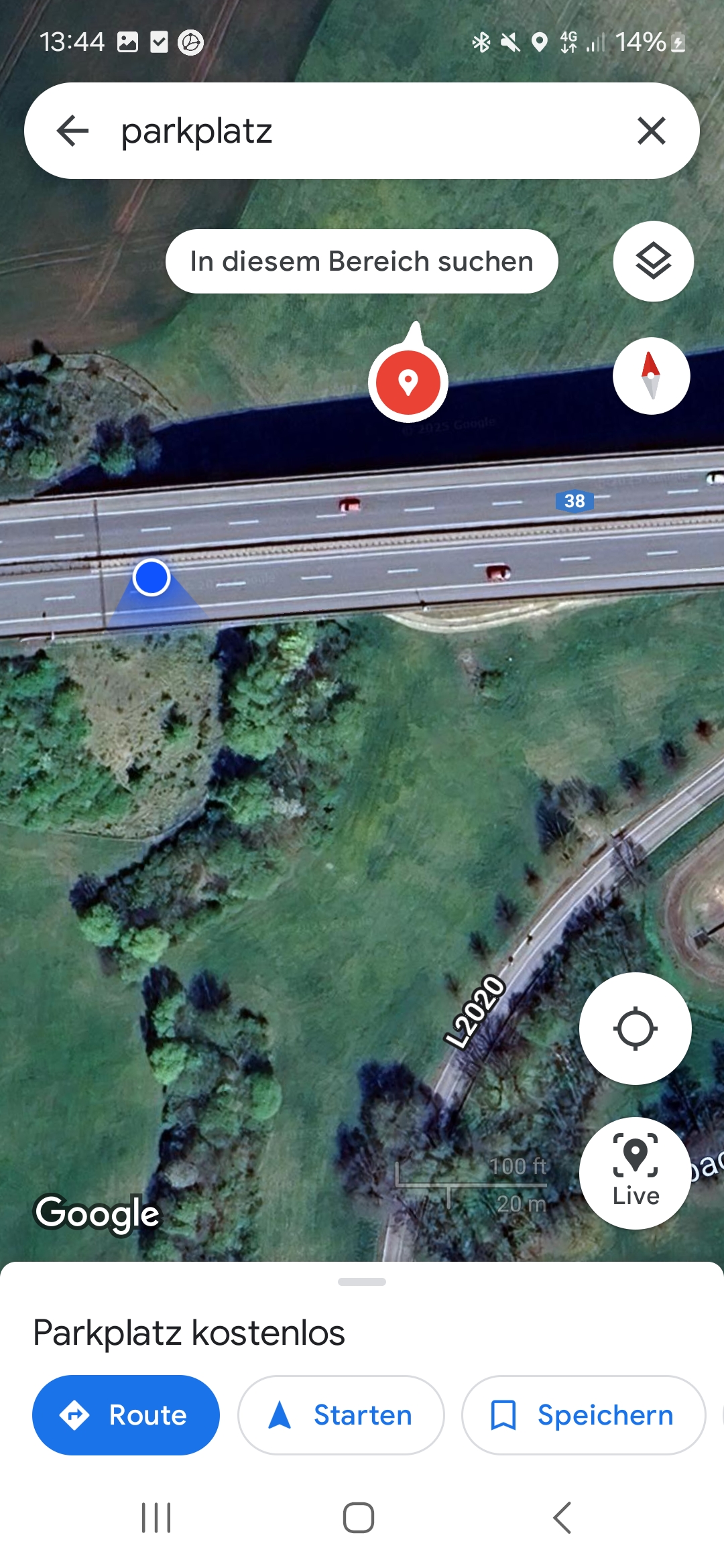Screen dimensions: 724x1568
Task: Open the system recent apps view
Action: tap(156, 1518)
